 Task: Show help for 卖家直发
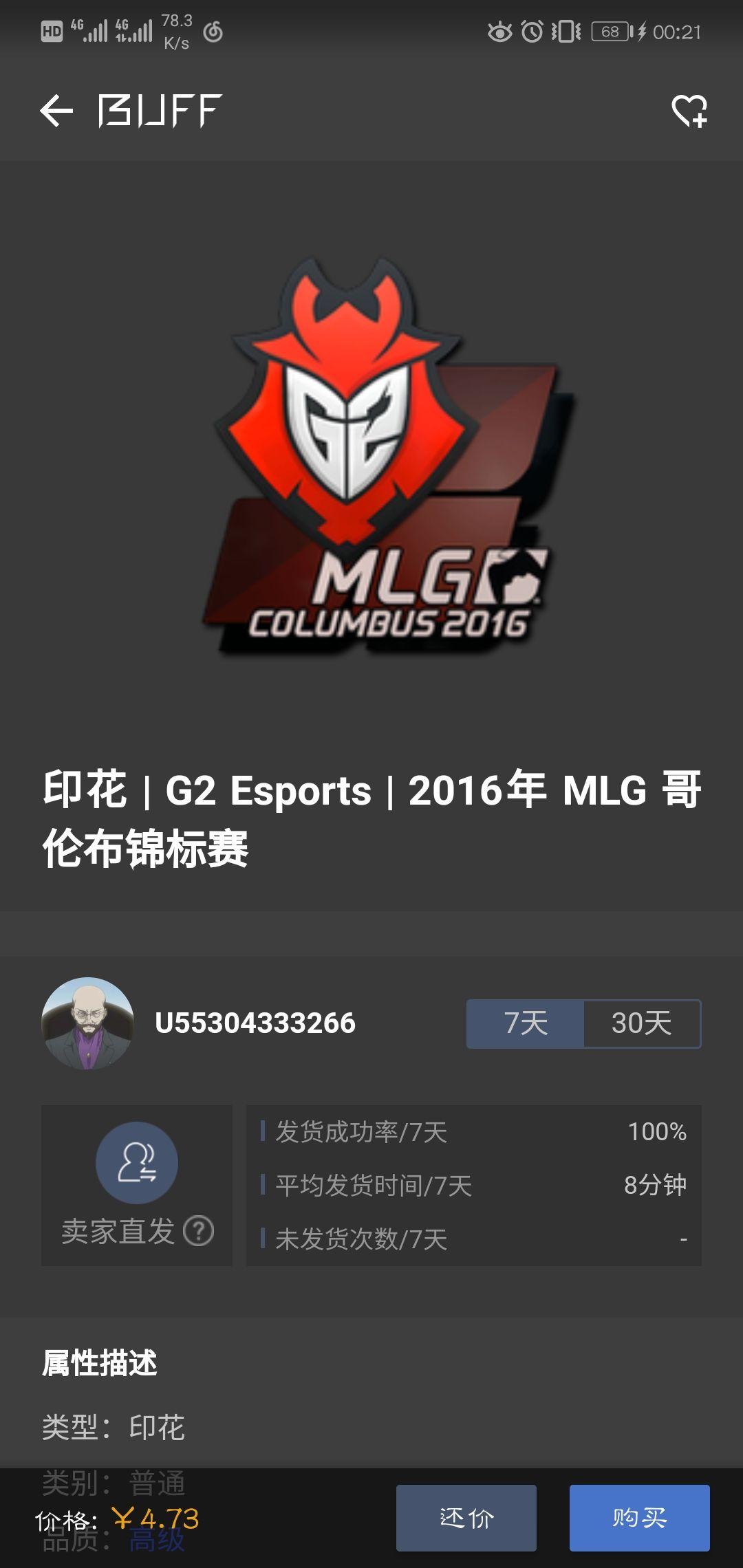[199, 1230]
